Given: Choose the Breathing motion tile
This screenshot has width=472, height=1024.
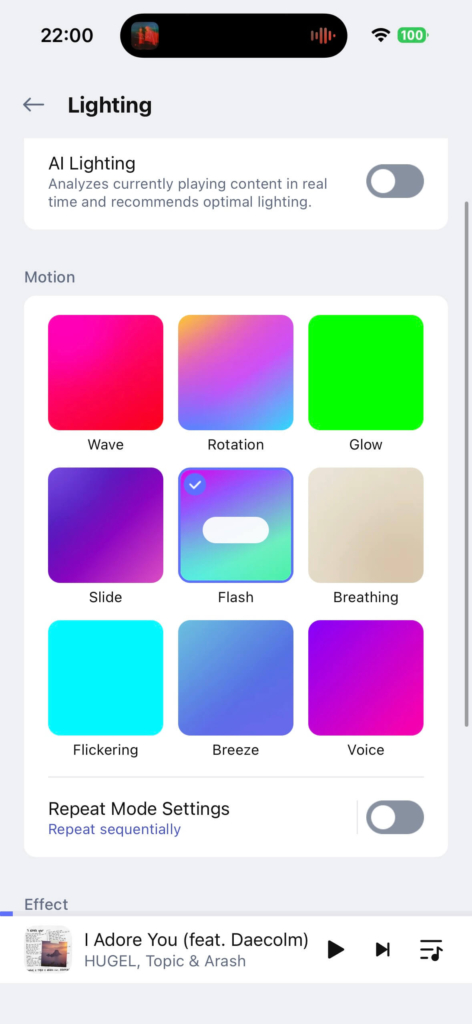Looking at the screenshot, I should pos(366,525).
